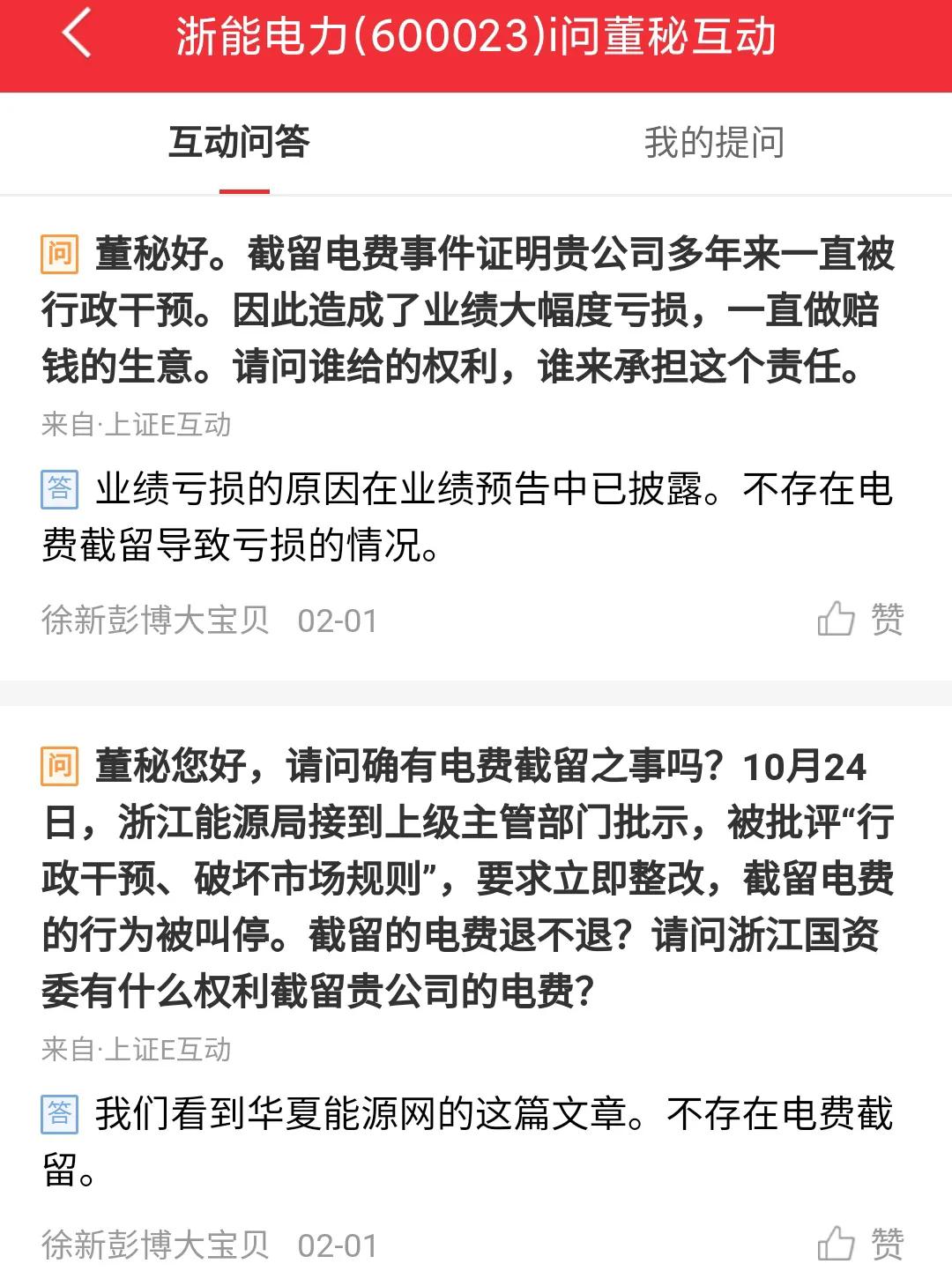The image size is (952, 1286).
Task: Click the orange 问 icon on the second question
Action: [58, 766]
